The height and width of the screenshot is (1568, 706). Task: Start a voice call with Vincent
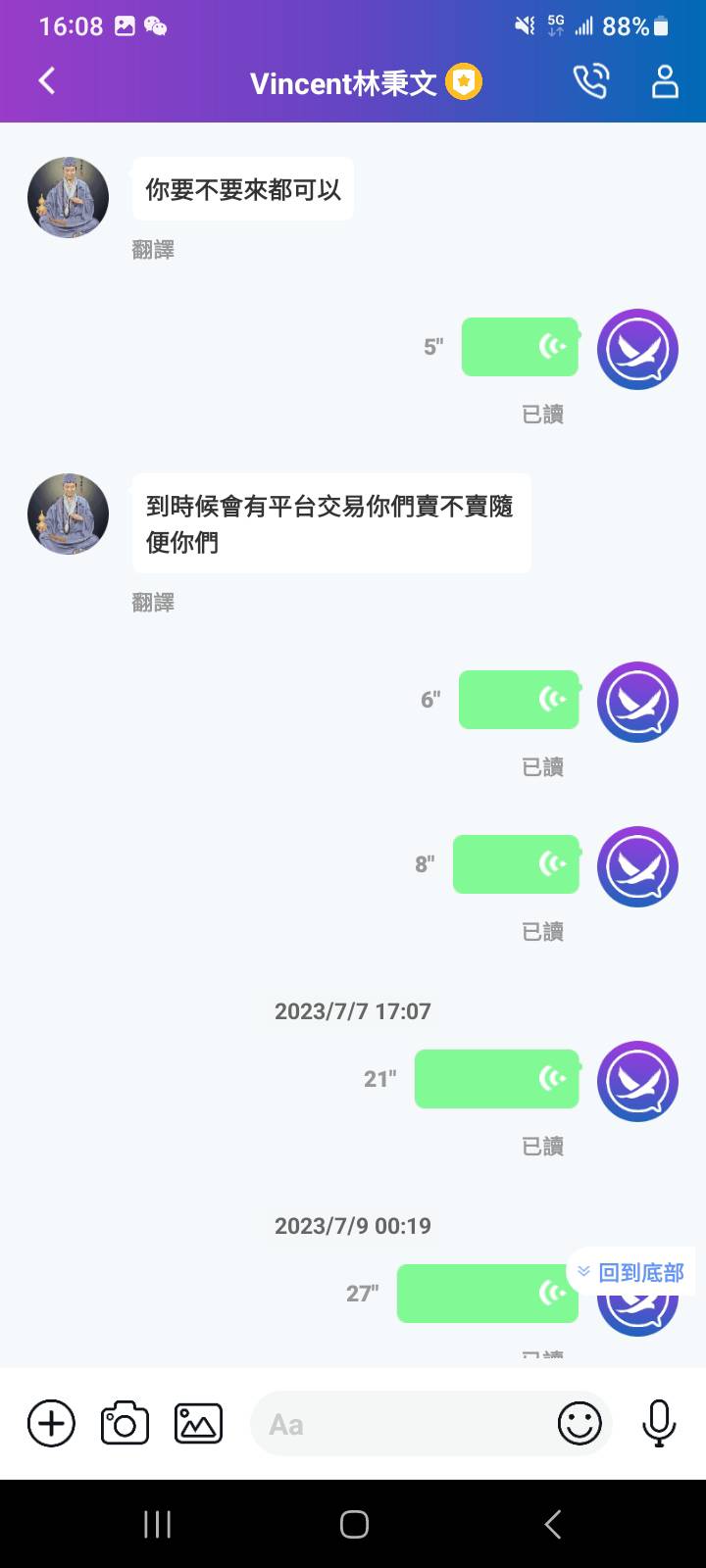coord(590,81)
